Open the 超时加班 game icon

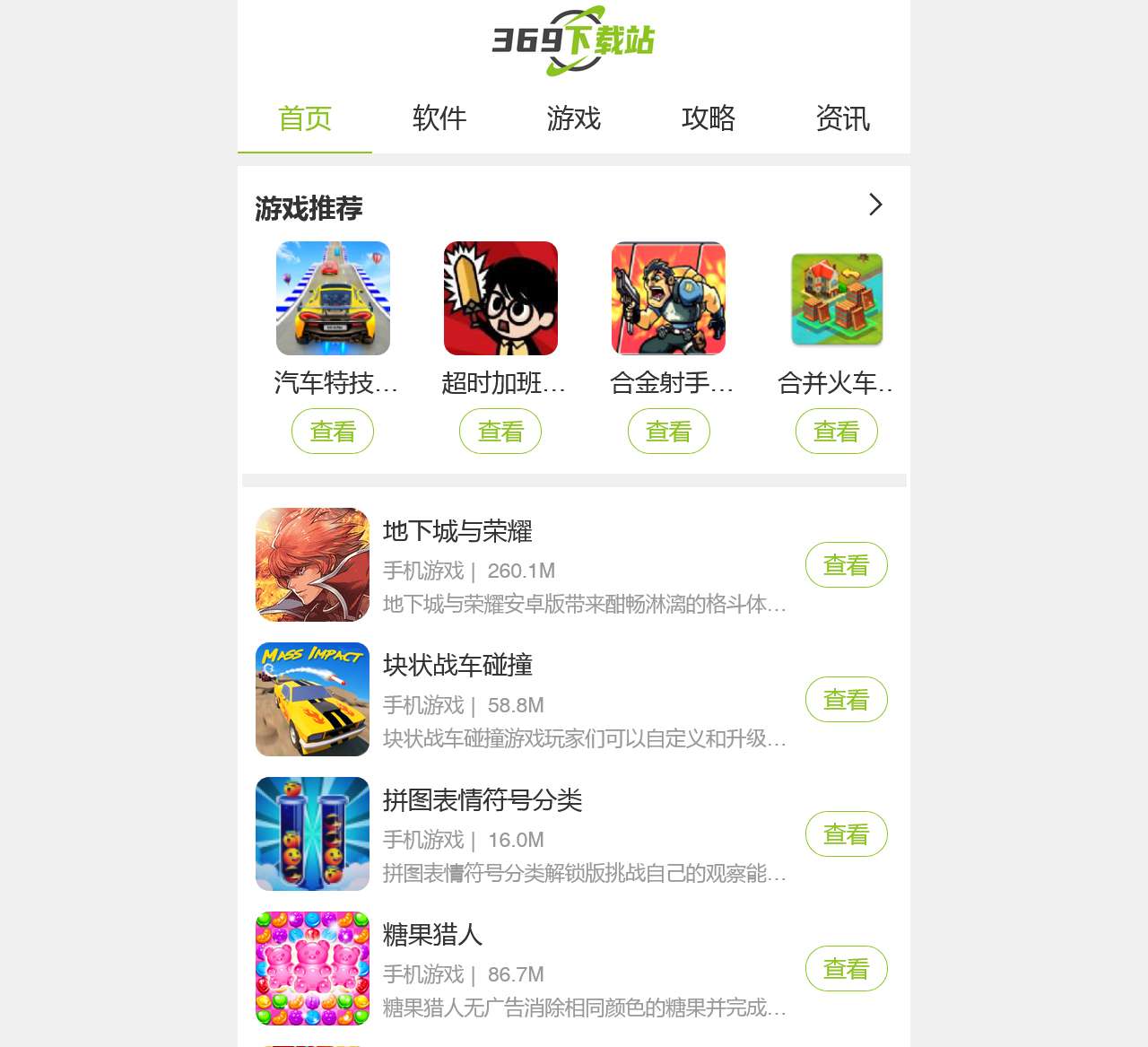pos(500,298)
